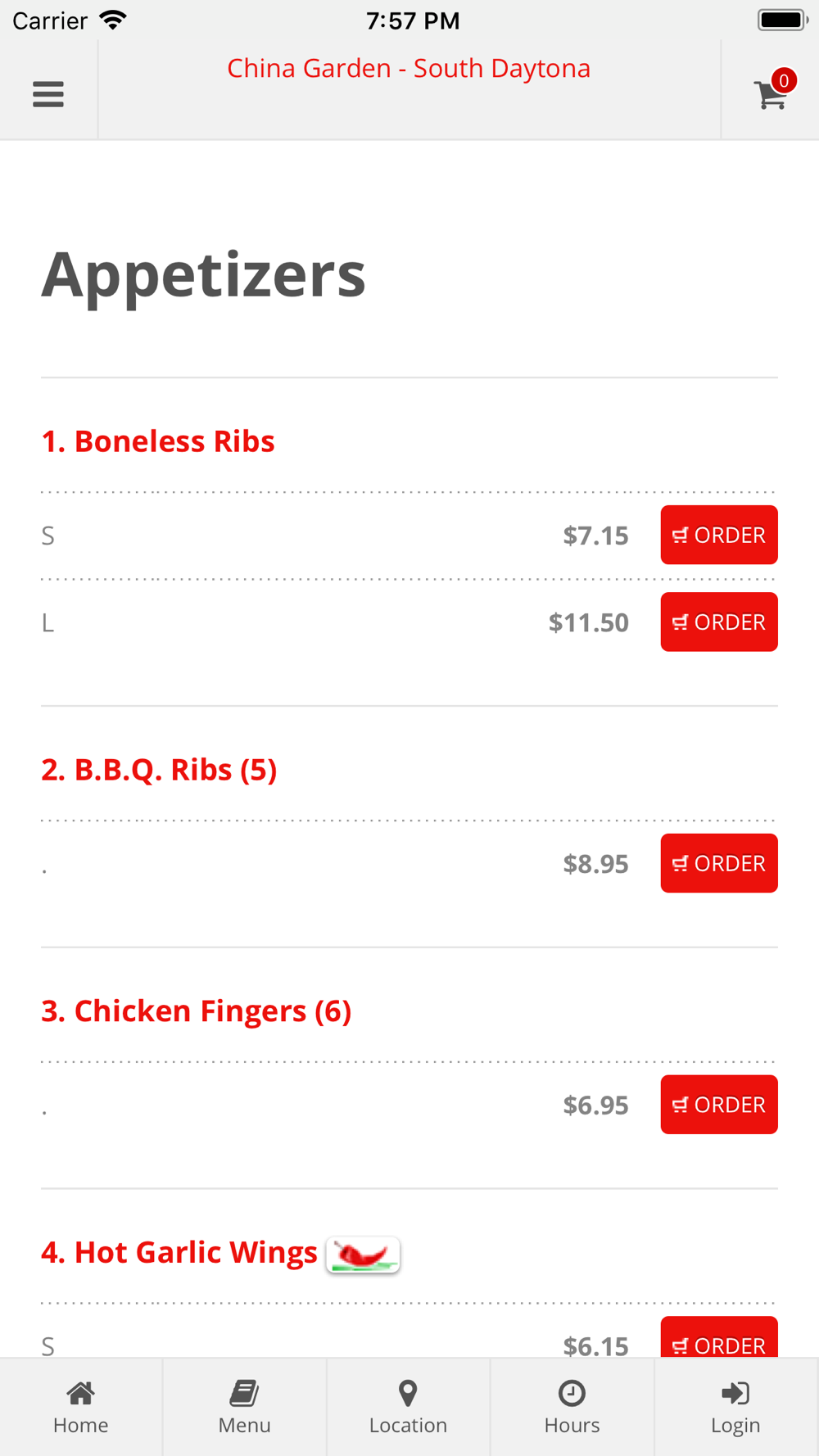Open the Login tab
The height and width of the screenshot is (1456, 819).
(736, 1408)
